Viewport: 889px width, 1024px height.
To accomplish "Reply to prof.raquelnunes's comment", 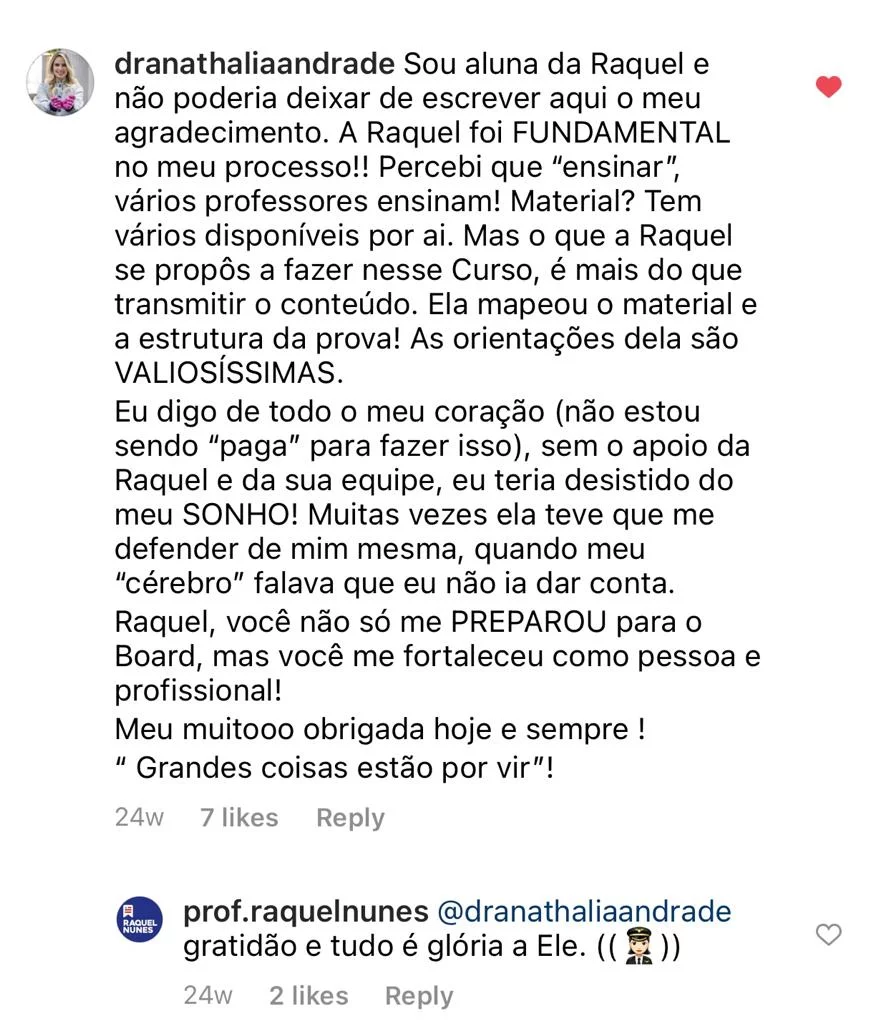I will (x=419, y=996).
